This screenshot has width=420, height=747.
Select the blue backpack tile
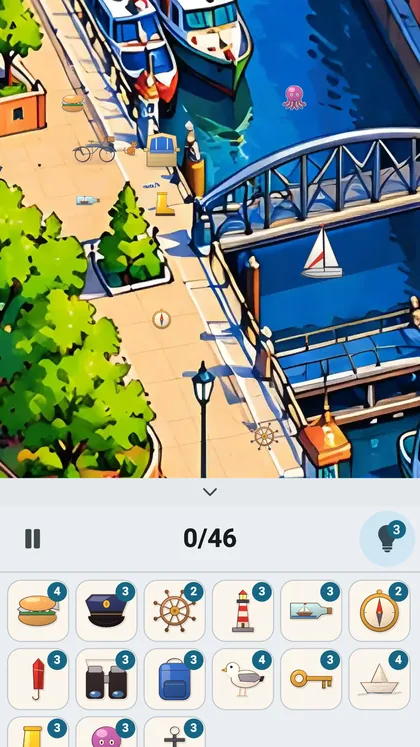coord(174,679)
